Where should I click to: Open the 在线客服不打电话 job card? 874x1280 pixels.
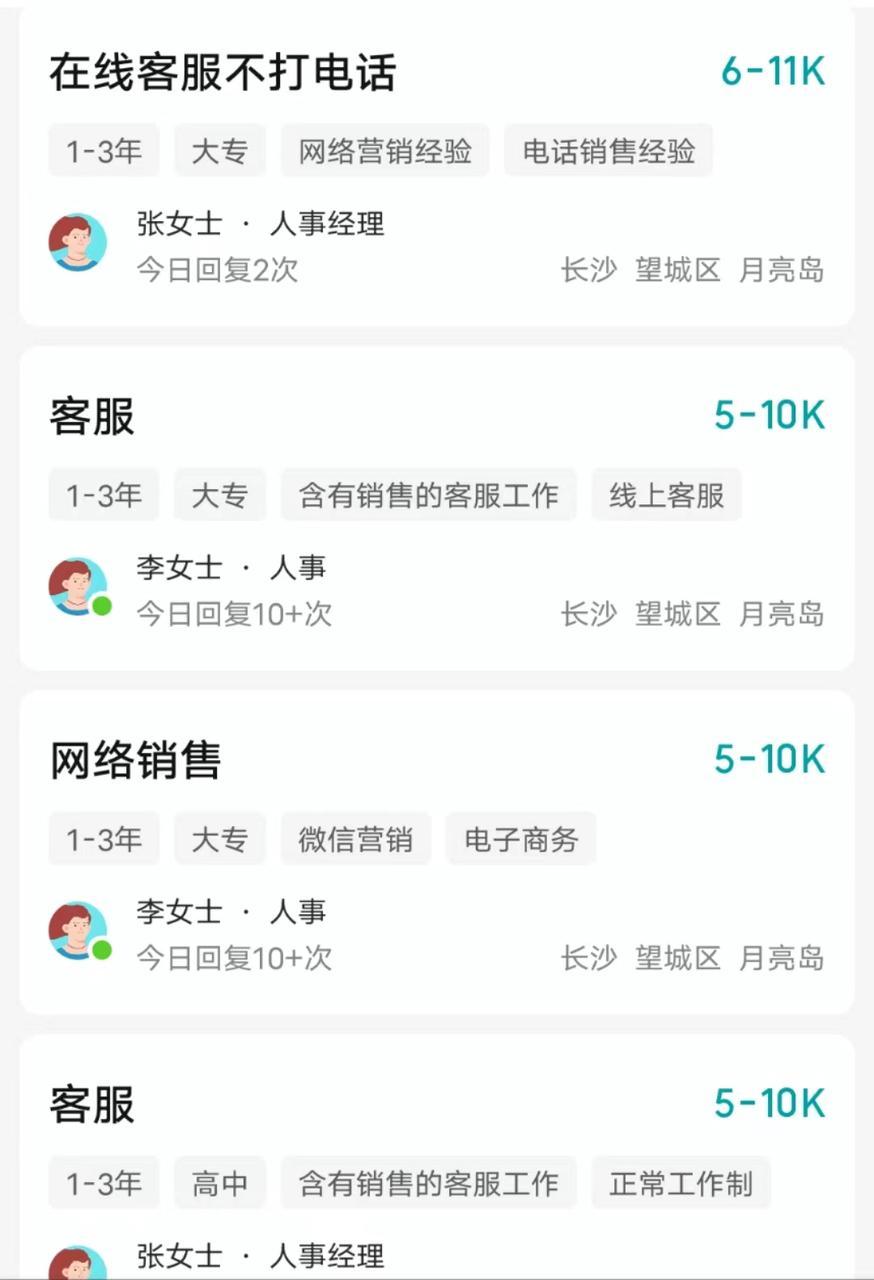[x=223, y=73]
